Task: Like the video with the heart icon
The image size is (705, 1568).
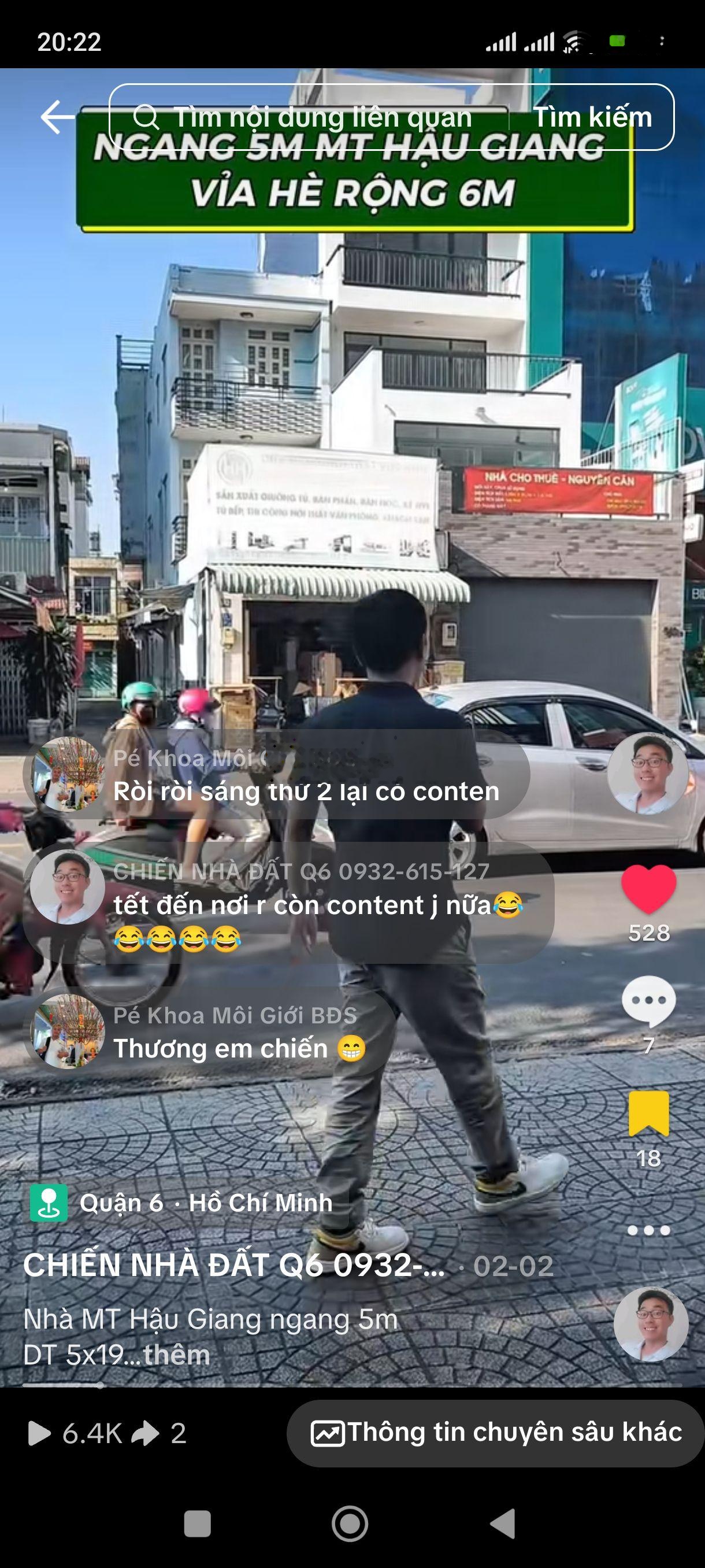Action: 648,890
